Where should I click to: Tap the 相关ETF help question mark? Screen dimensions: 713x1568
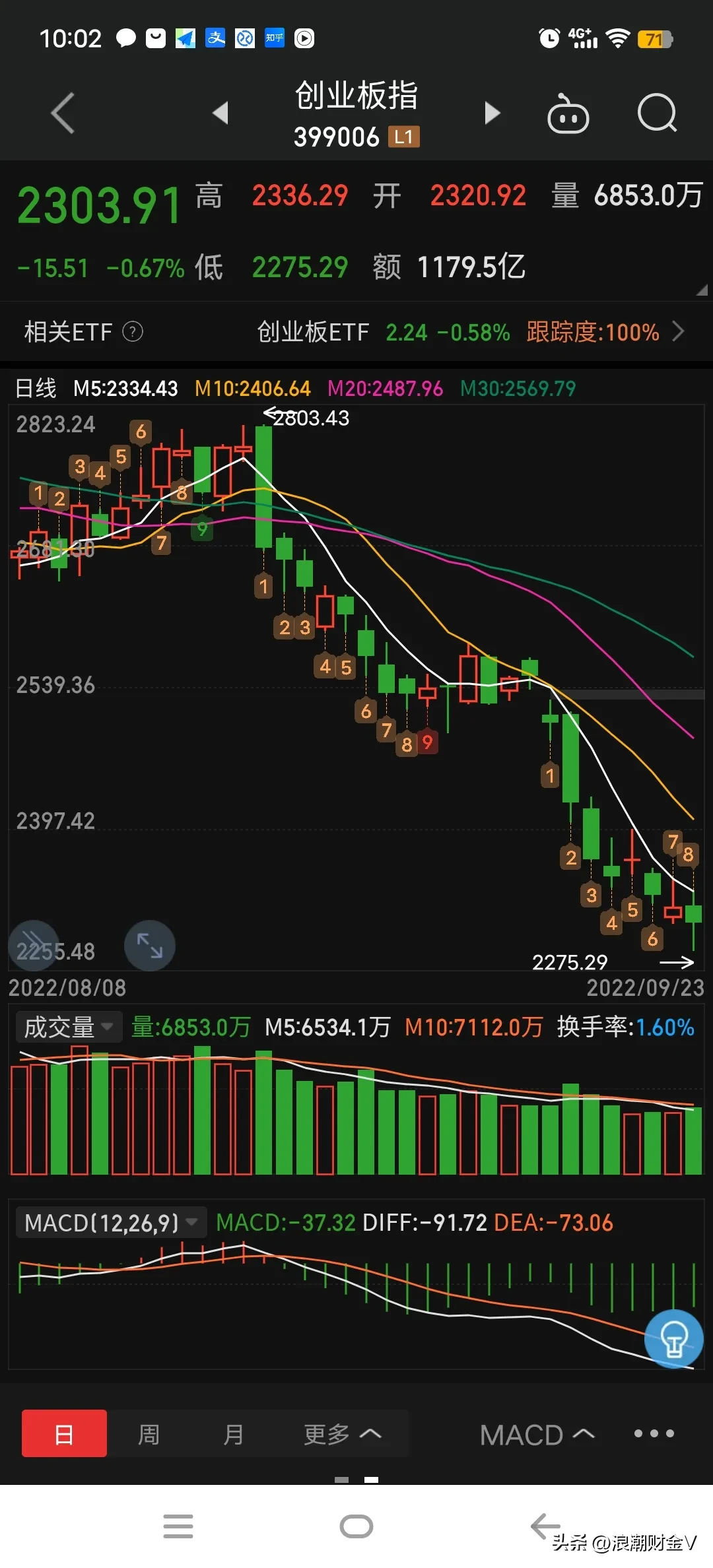(133, 331)
